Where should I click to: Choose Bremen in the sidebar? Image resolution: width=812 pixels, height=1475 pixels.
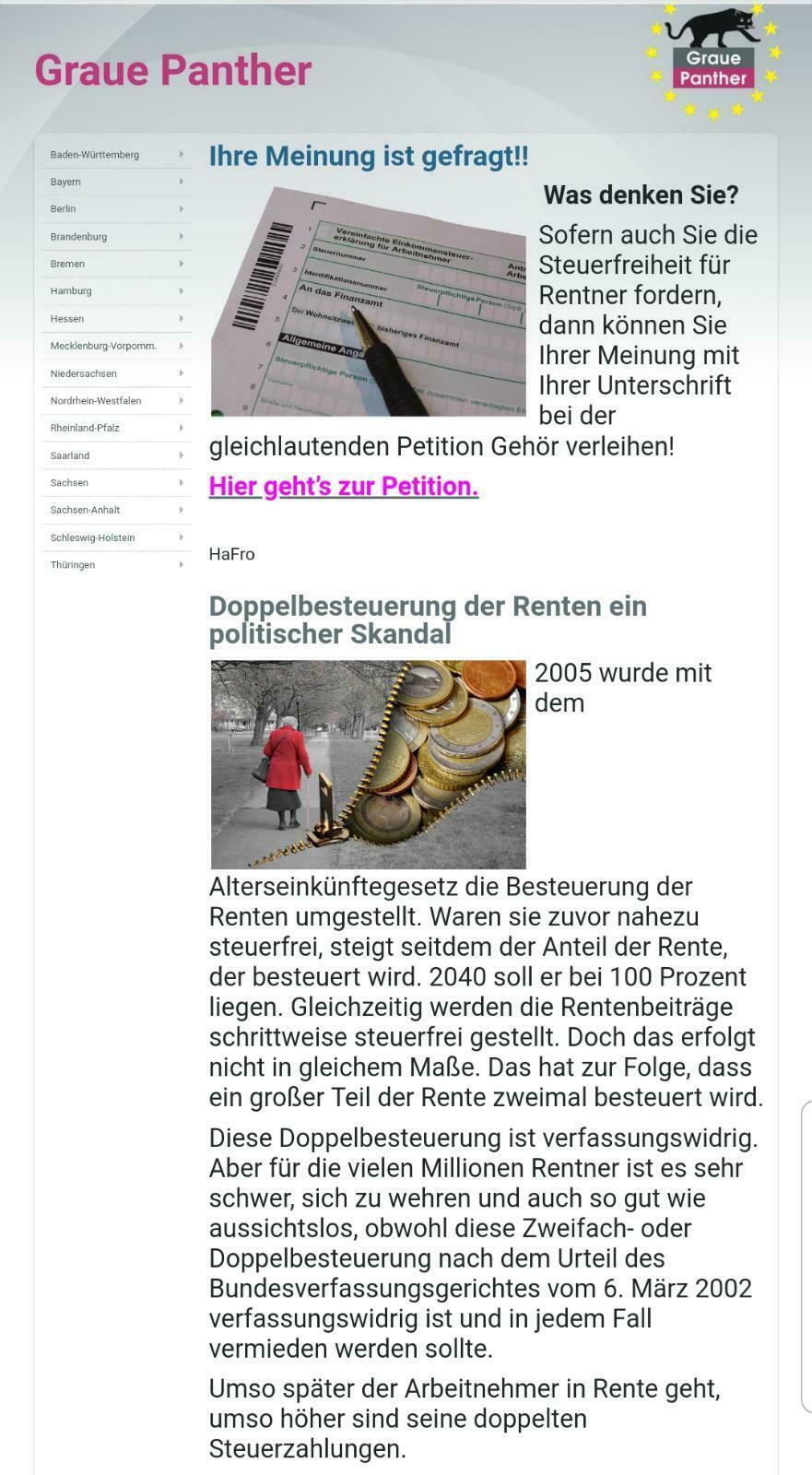coord(68,264)
